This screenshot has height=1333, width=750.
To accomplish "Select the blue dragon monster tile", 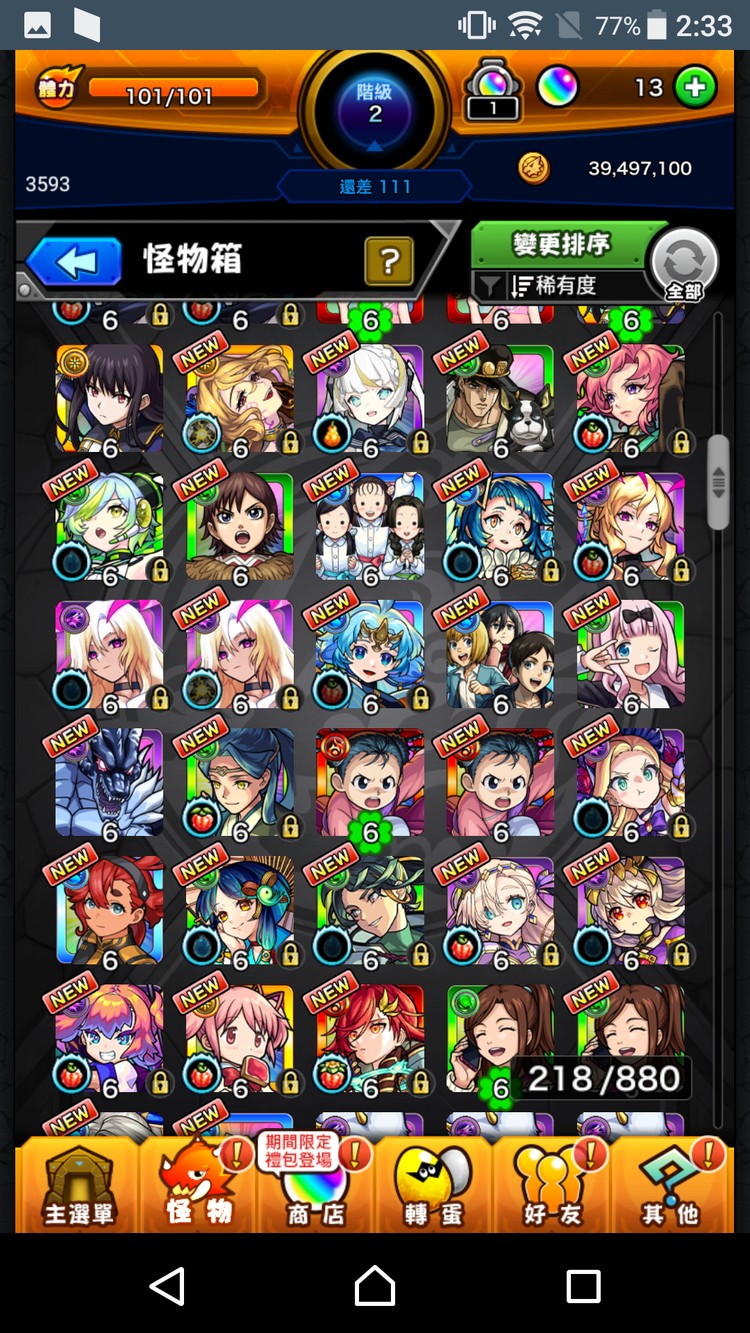I will coord(108,782).
